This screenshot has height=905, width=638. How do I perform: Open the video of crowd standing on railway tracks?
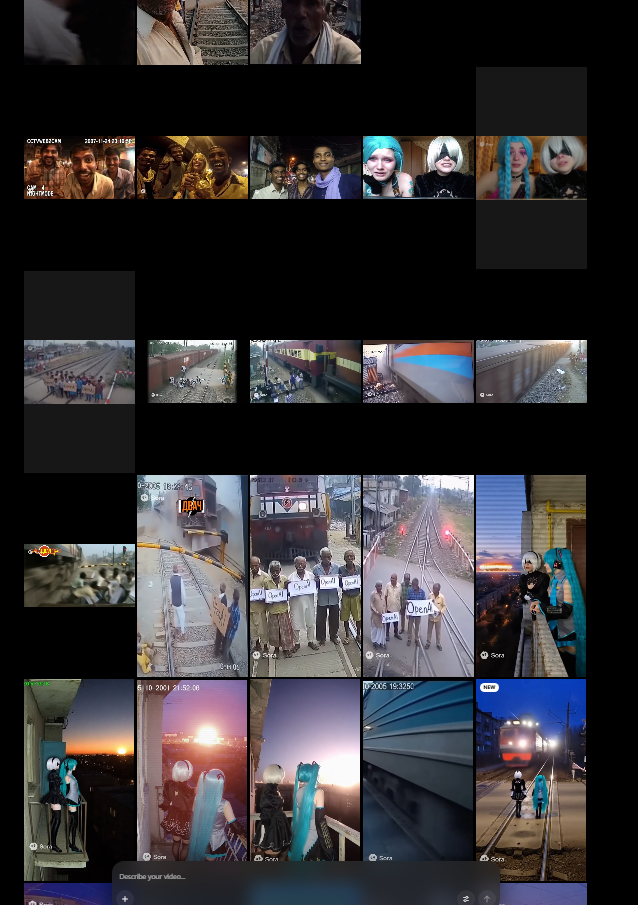pos(79,372)
